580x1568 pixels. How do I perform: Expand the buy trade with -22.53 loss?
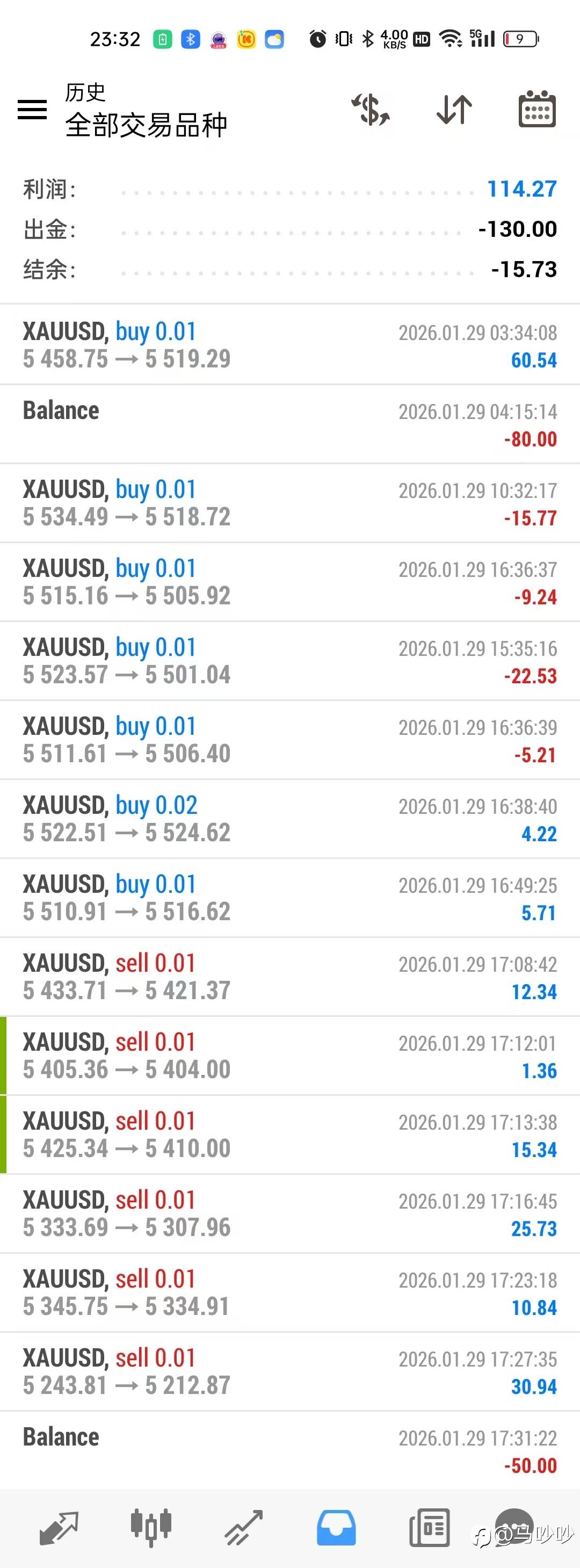(289, 661)
